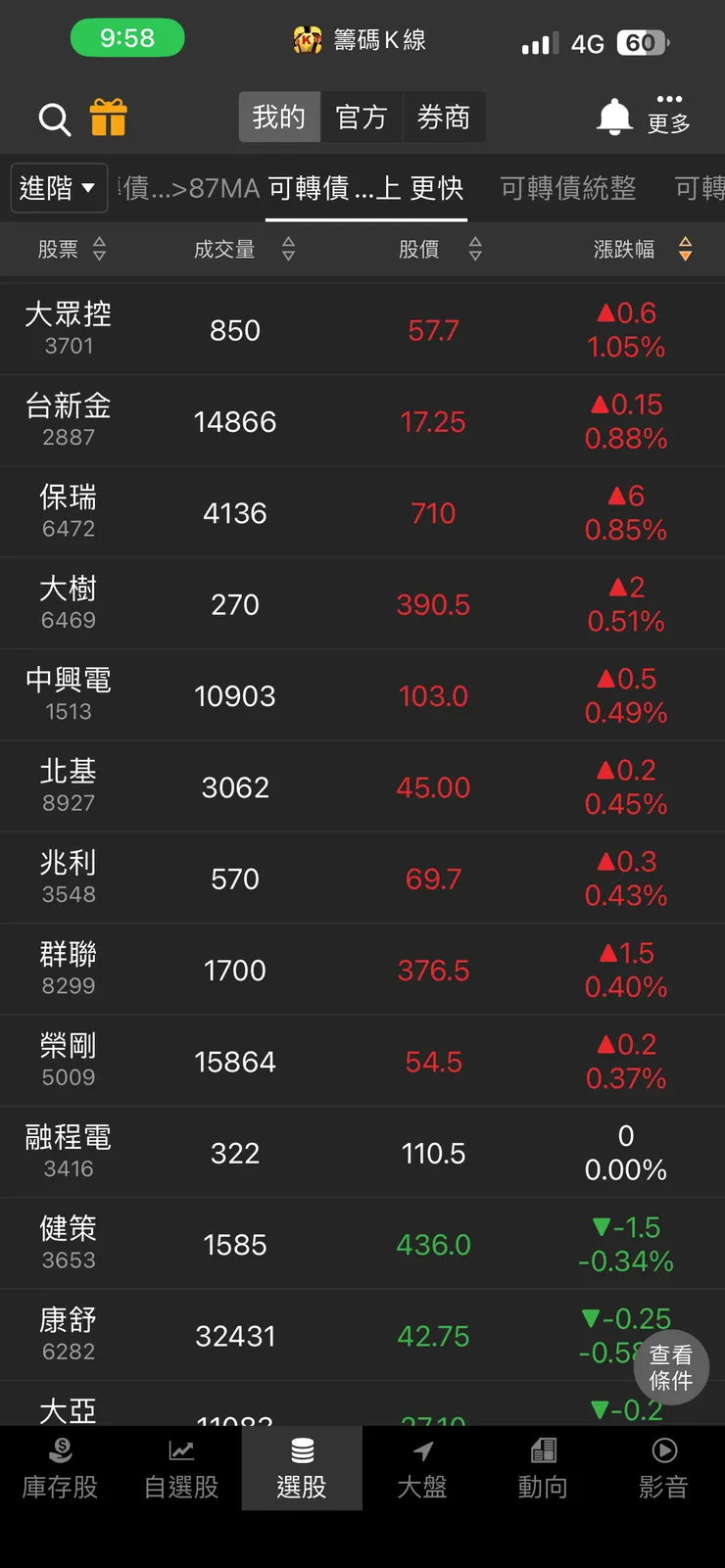Open the search icon
Viewport: 725px width, 1568px height.
pos(54,118)
